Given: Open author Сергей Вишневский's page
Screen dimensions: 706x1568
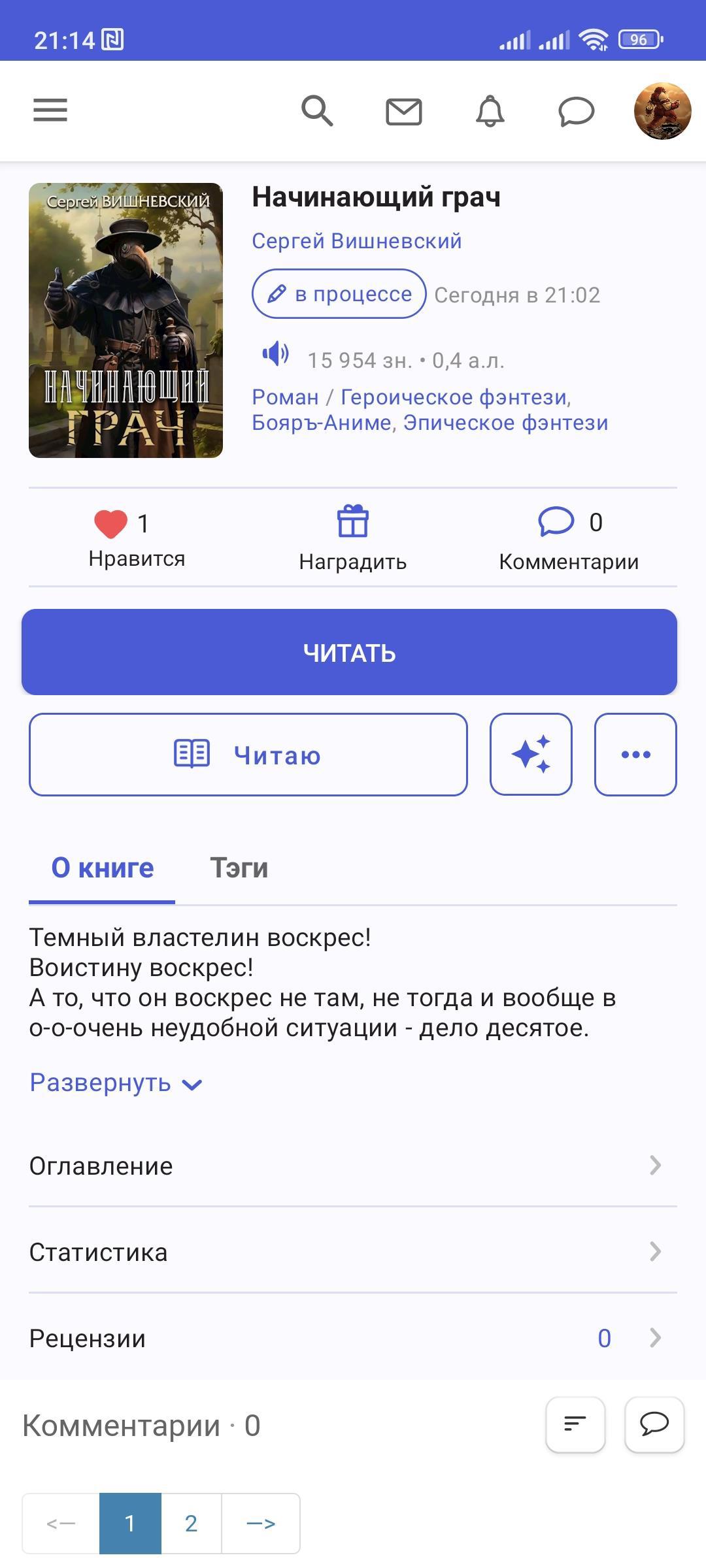Looking at the screenshot, I should point(357,241).
